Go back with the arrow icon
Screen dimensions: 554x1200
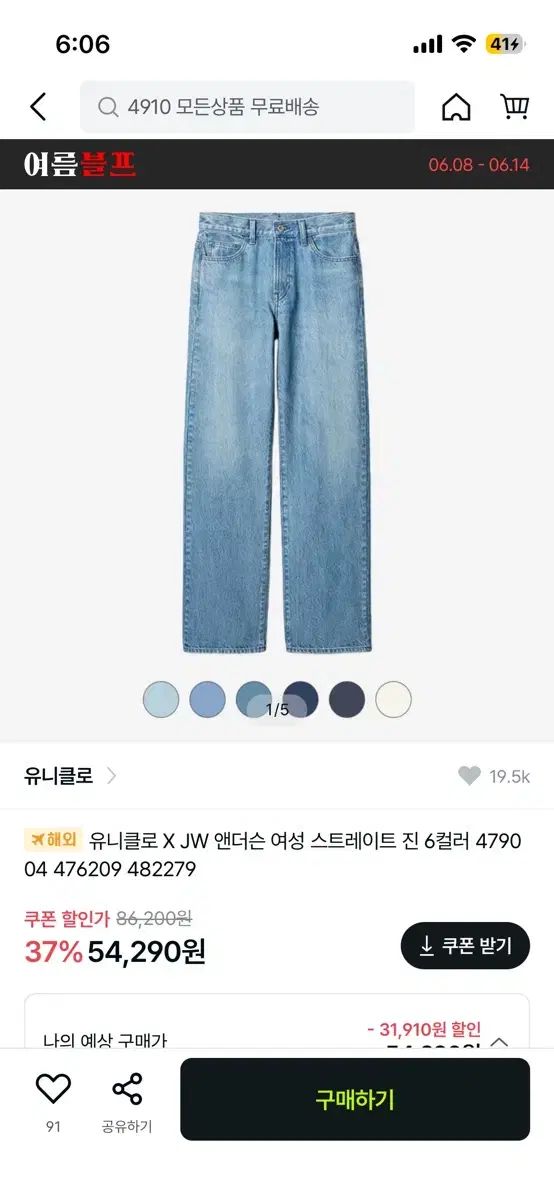click(38, 107)
